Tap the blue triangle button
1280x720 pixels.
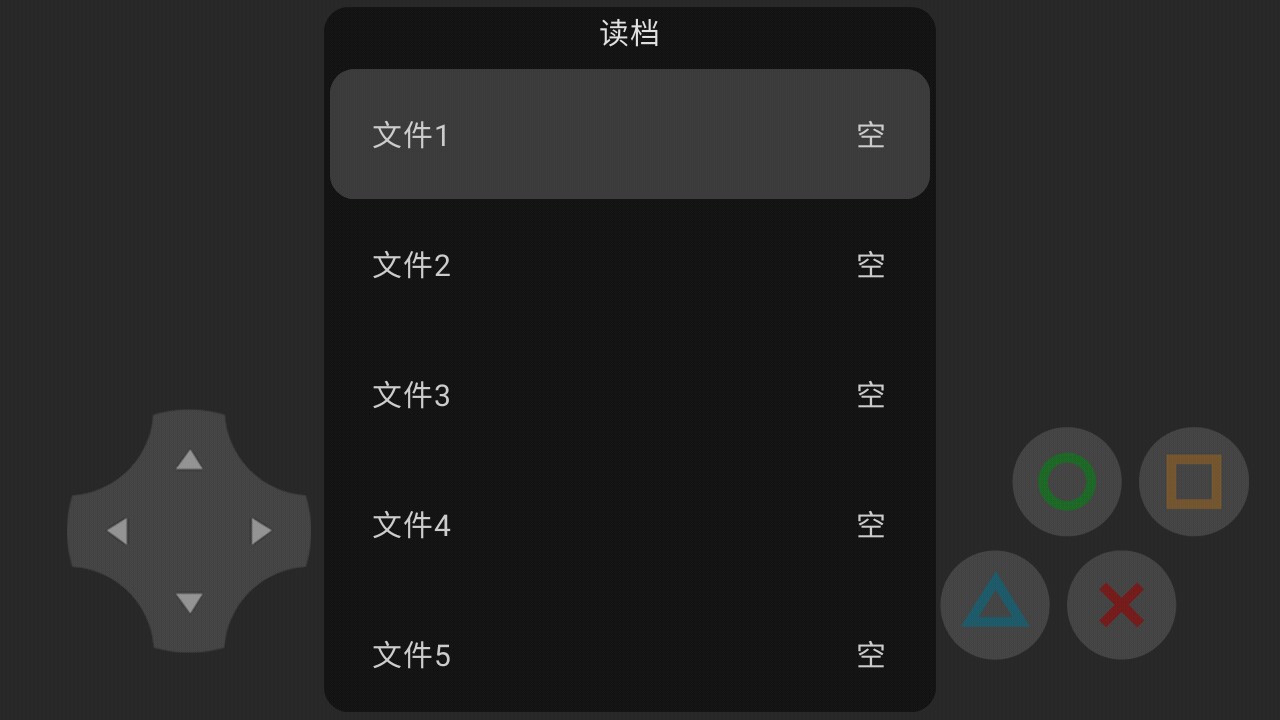(x=995, y=605)
